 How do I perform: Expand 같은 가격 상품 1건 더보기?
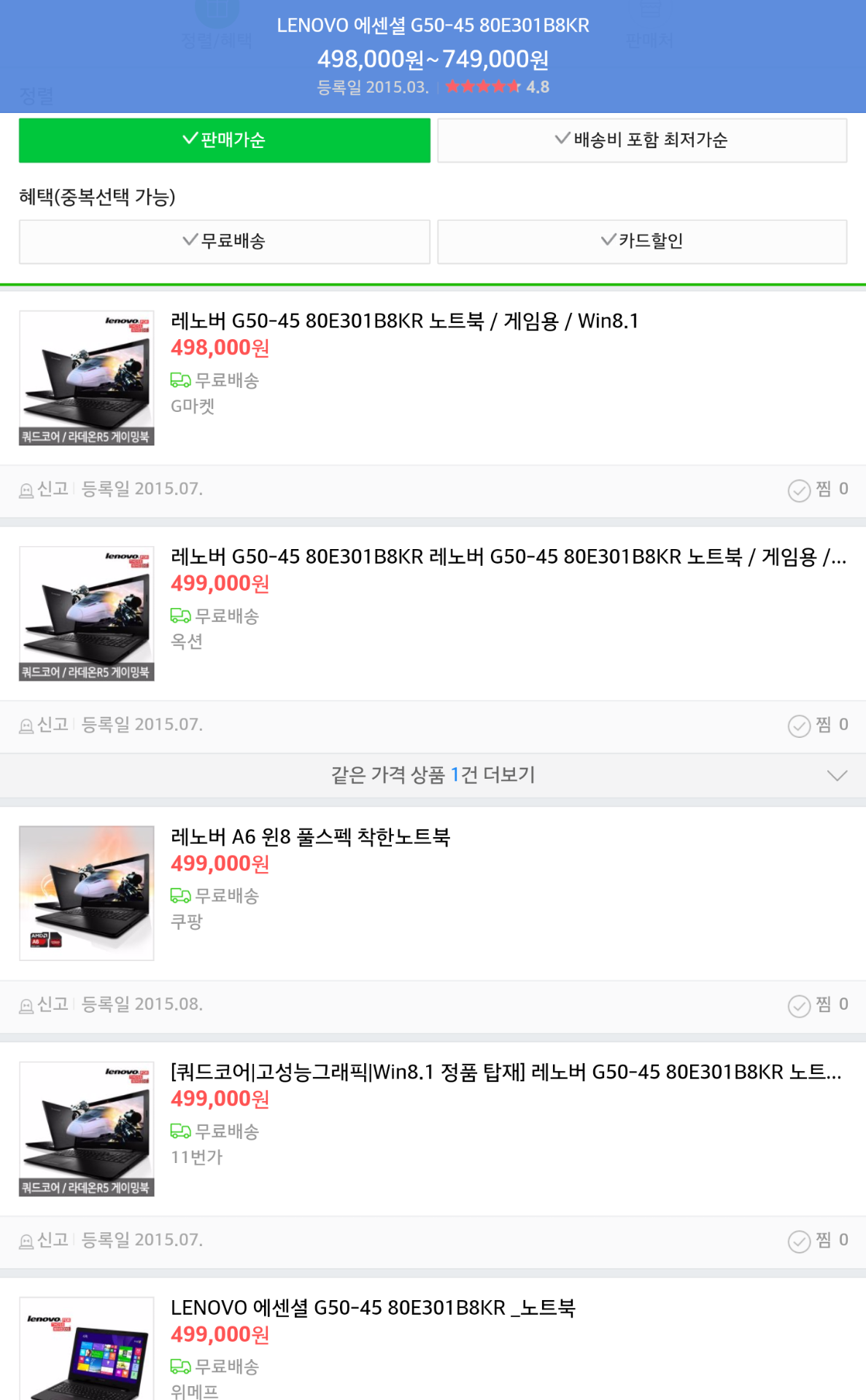(x=433, y=775)
